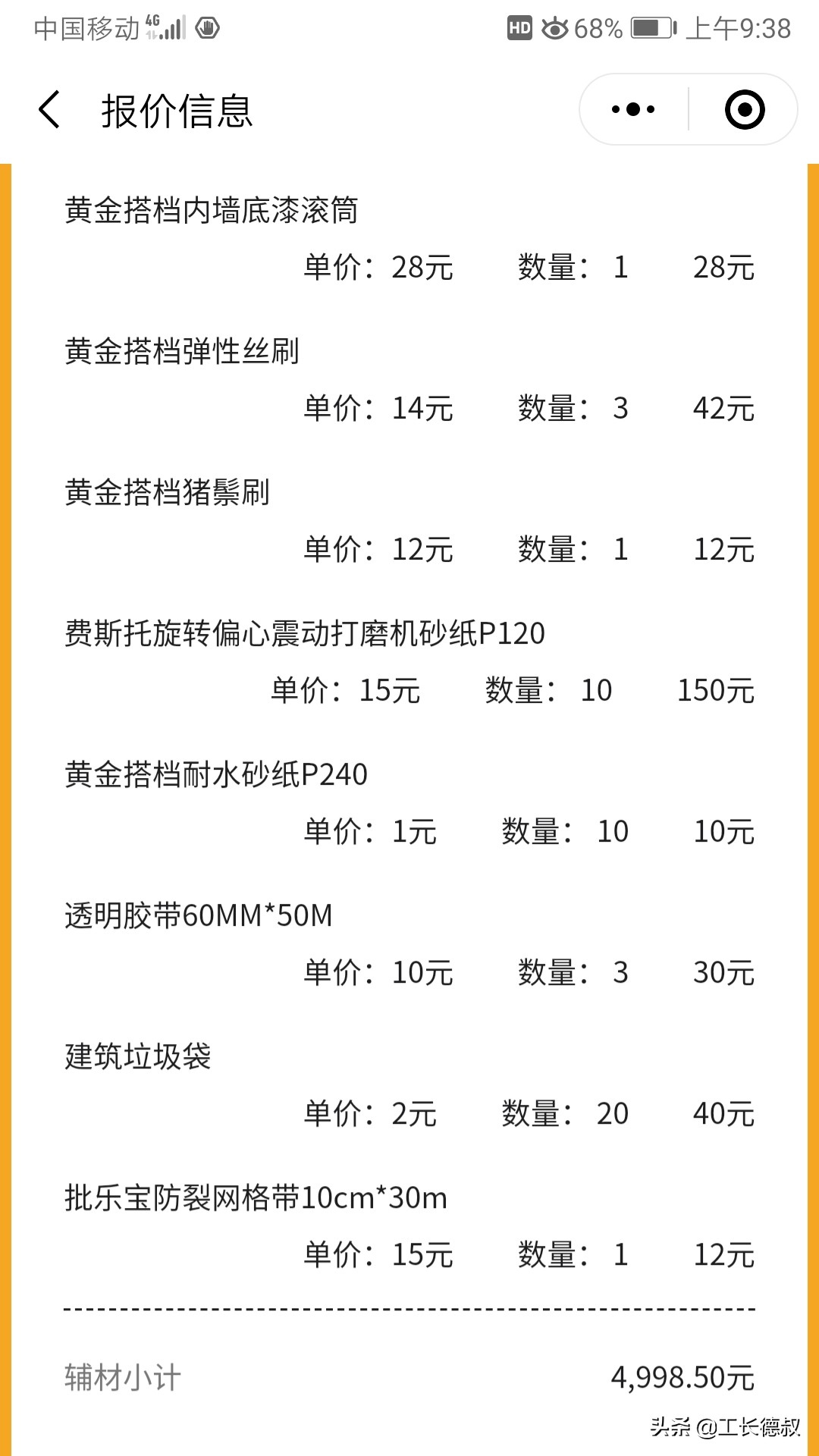Tap the mini-program close circle button

[745, 109]
